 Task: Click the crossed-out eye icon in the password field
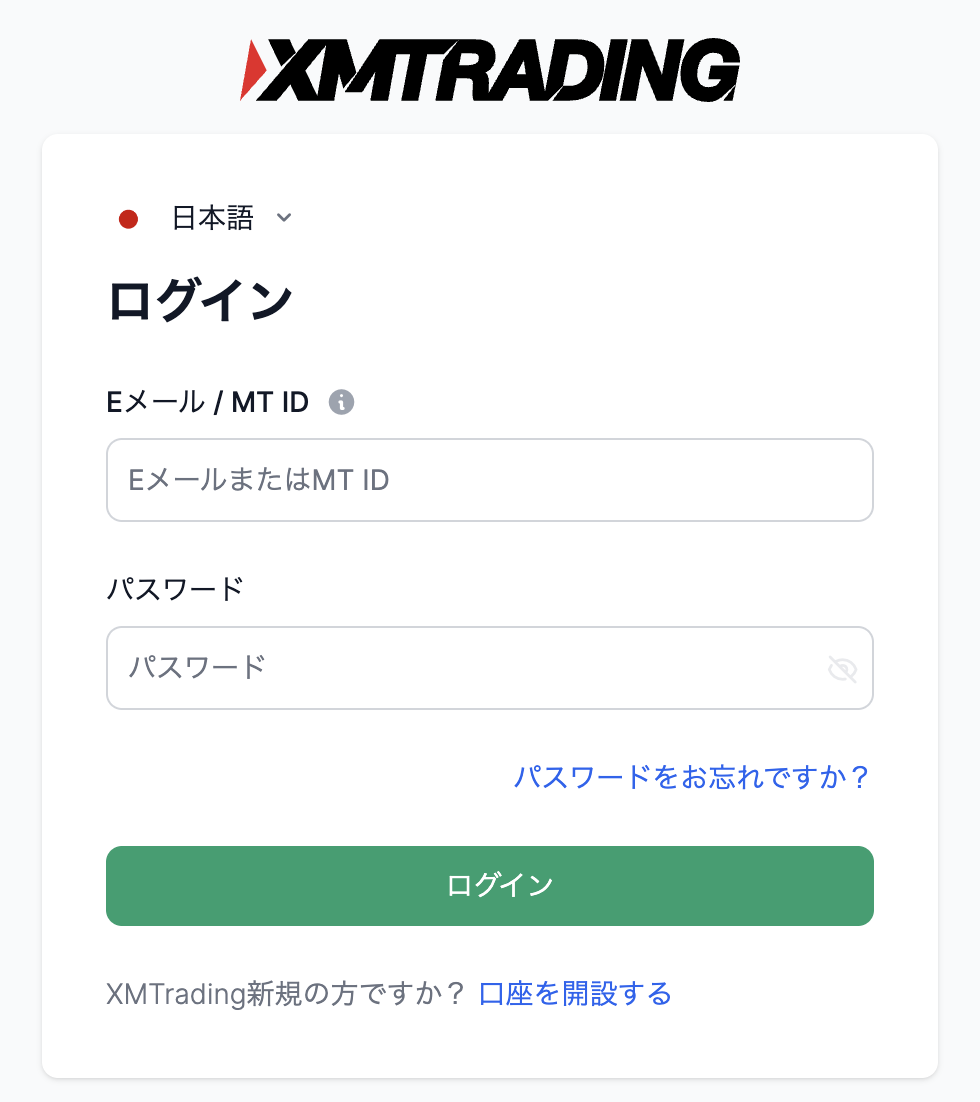pos(842,668)
